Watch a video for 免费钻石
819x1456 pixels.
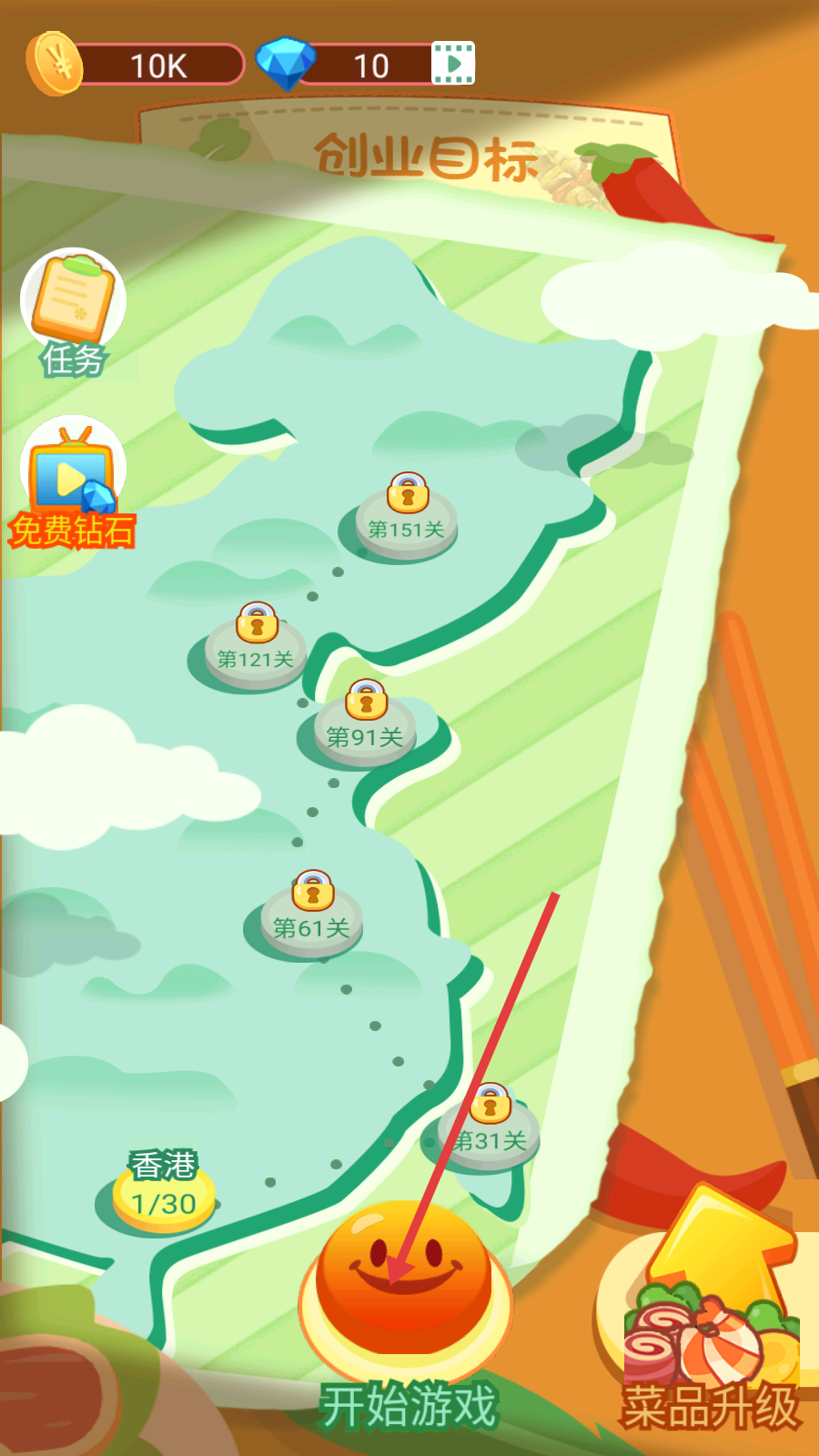[73, 482]
